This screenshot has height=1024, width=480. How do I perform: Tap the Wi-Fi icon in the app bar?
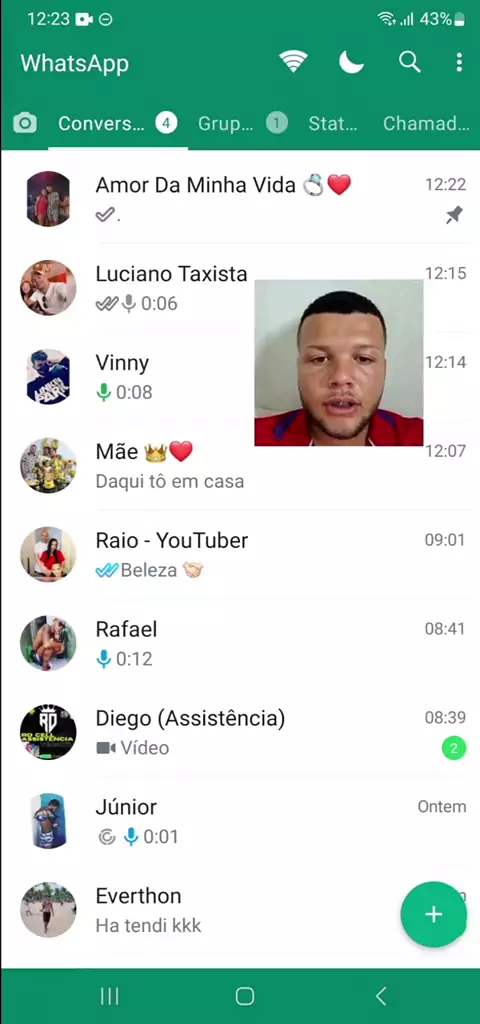tap(293, 63)
